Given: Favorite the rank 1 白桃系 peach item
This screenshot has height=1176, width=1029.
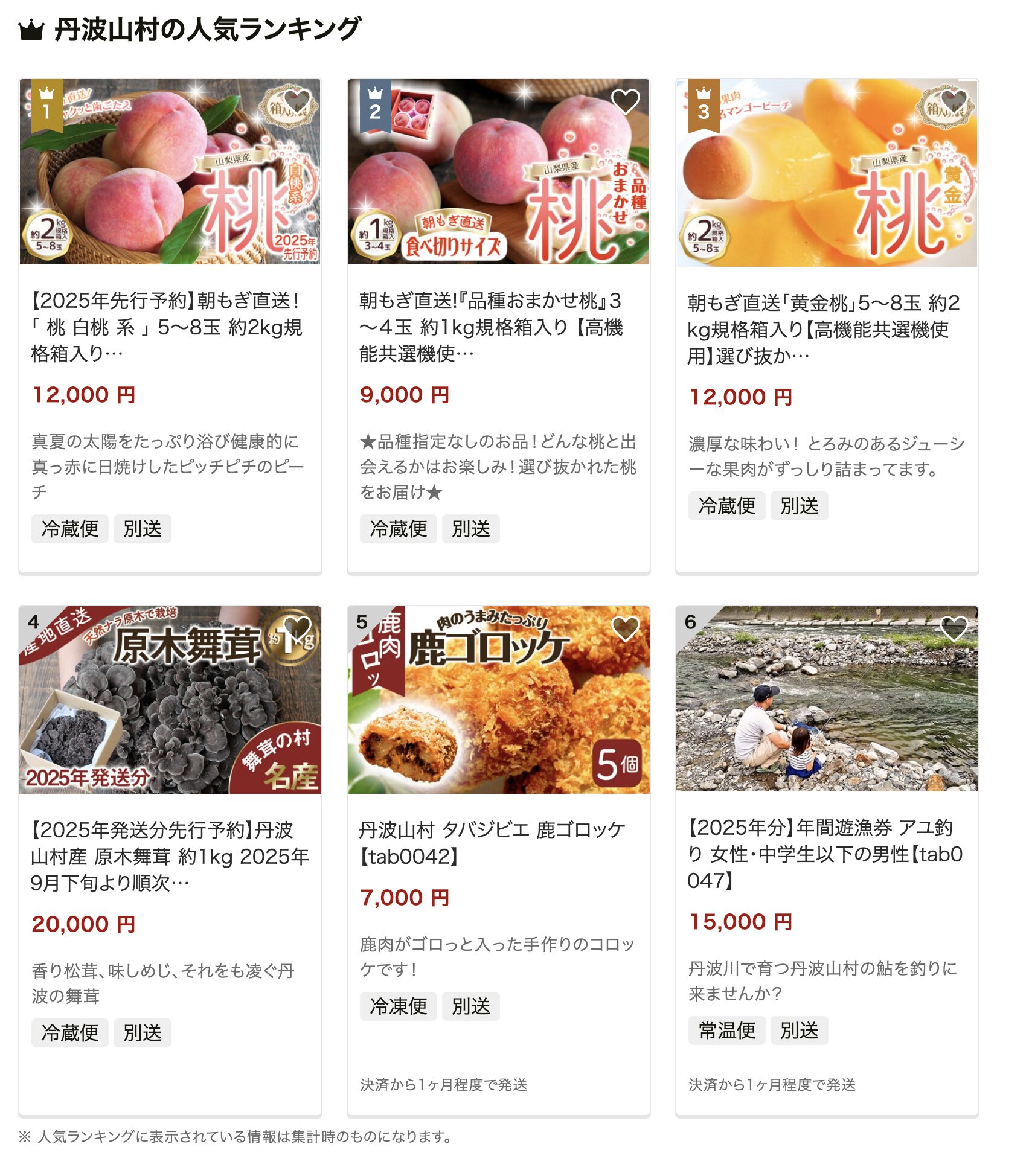Looking at the screenshot, I should point(297,101).
